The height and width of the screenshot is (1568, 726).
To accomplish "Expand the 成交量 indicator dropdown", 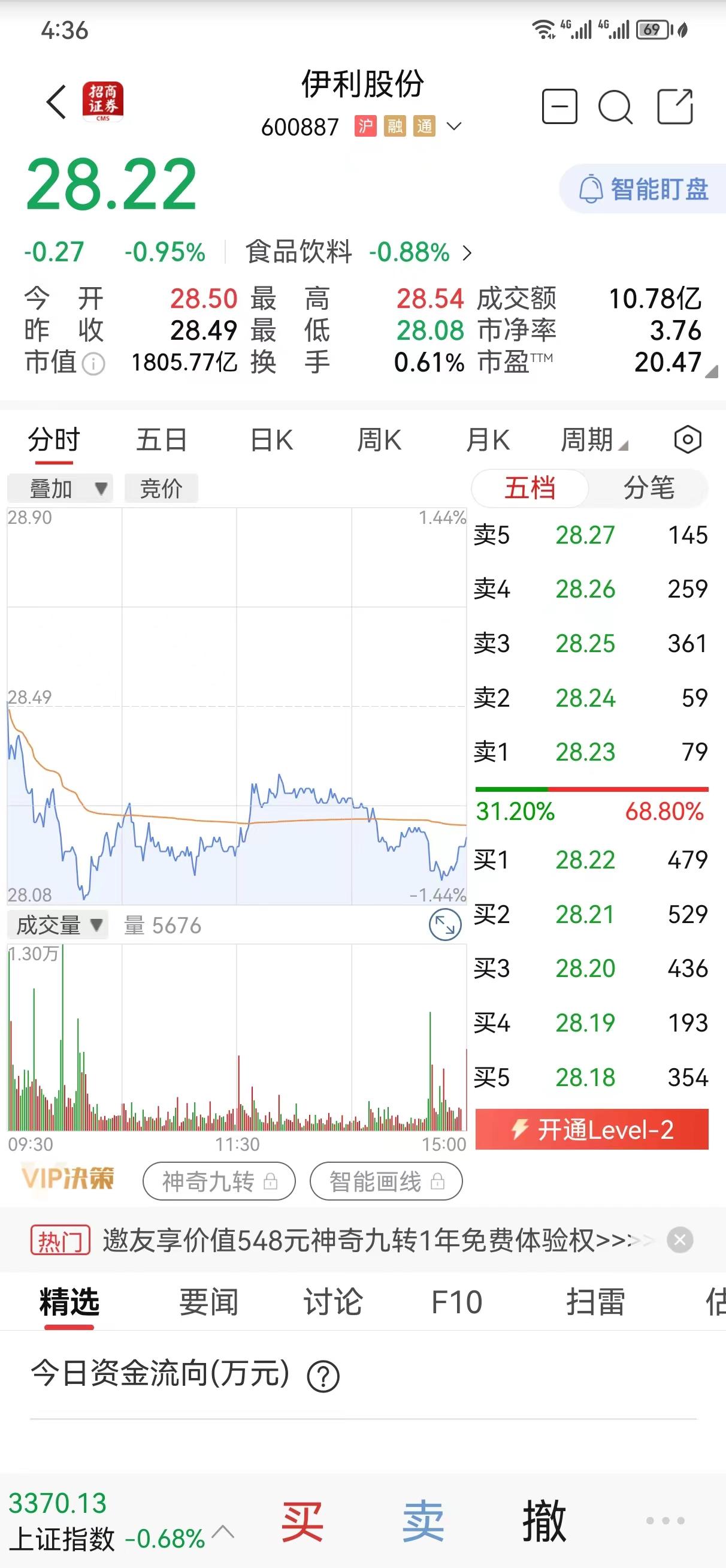I will 56,925.
